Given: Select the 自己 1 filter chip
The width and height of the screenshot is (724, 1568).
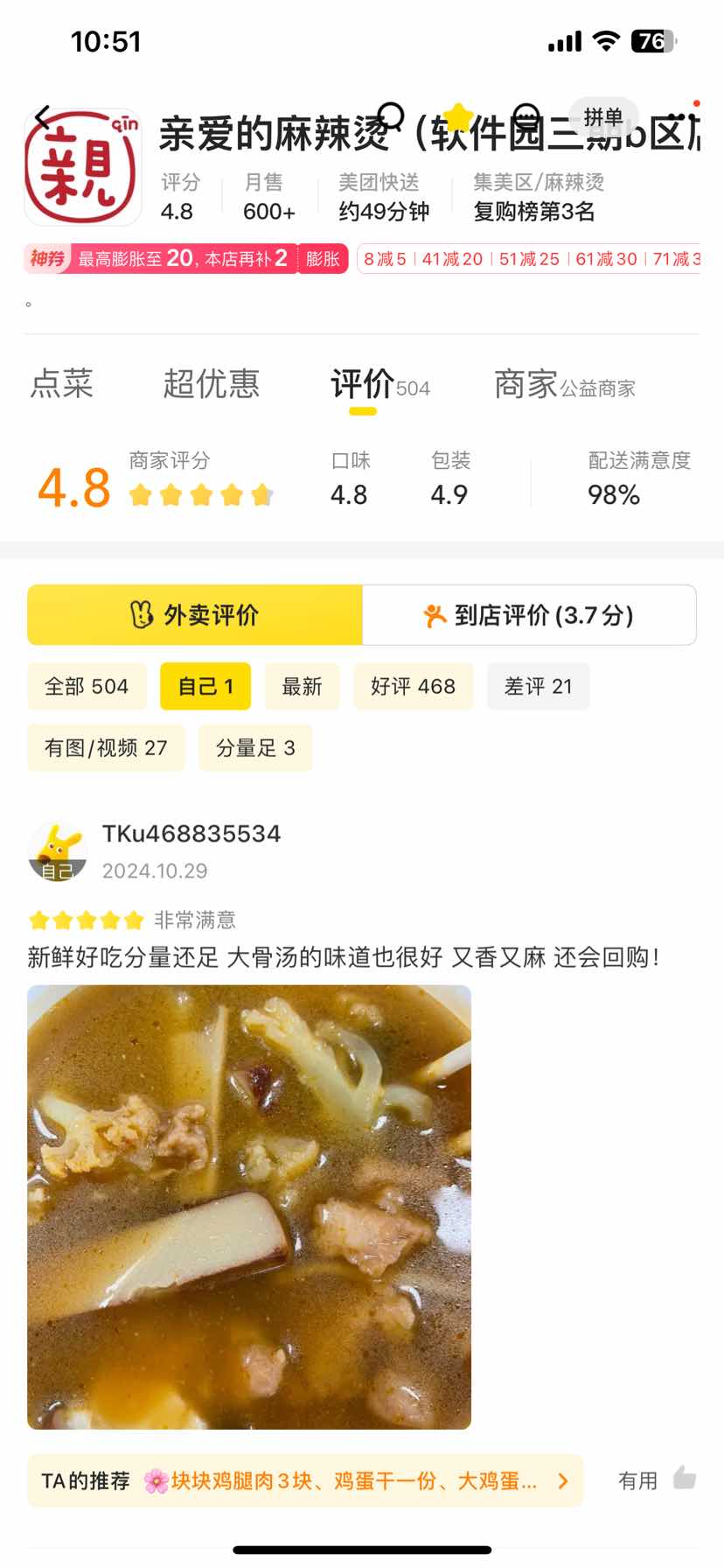Looking at the screenshot, I should pyautogui.click(x=205, y=687).
